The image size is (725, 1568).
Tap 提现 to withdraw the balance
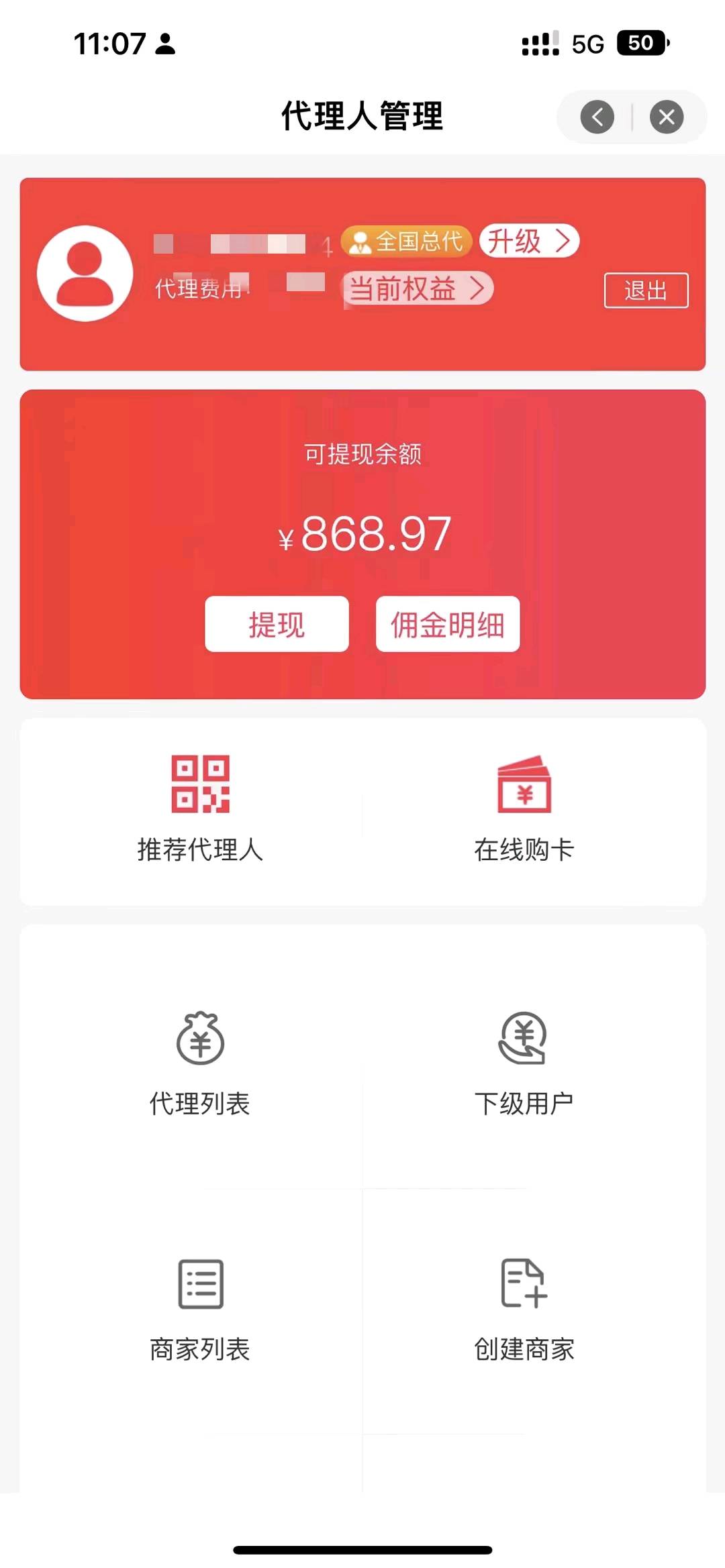[x=277, y=624]
